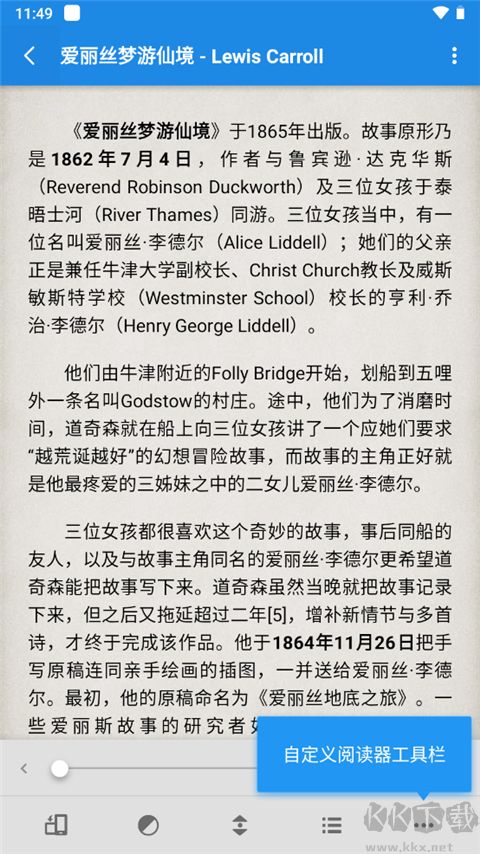Tap the rotate screen orientation icon
The image size is (480, 854).
tap(56, 825)
